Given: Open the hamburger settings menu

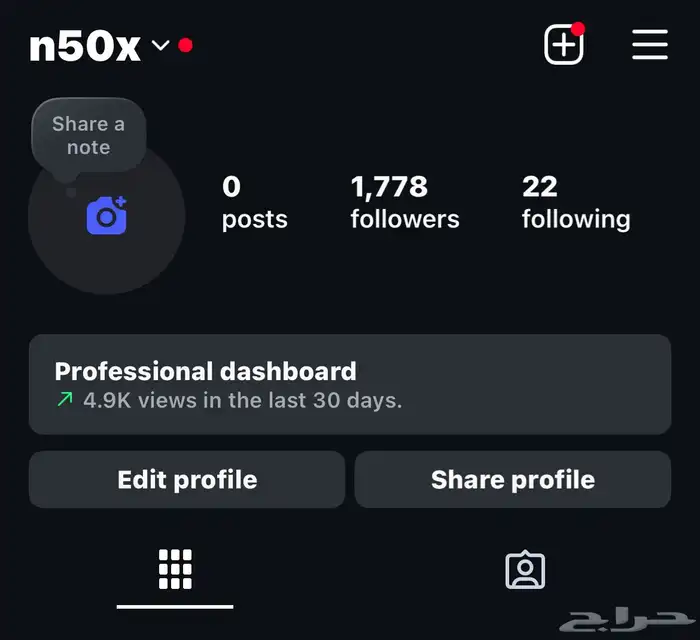Looking at the screenshot, I should pos(650,45).
